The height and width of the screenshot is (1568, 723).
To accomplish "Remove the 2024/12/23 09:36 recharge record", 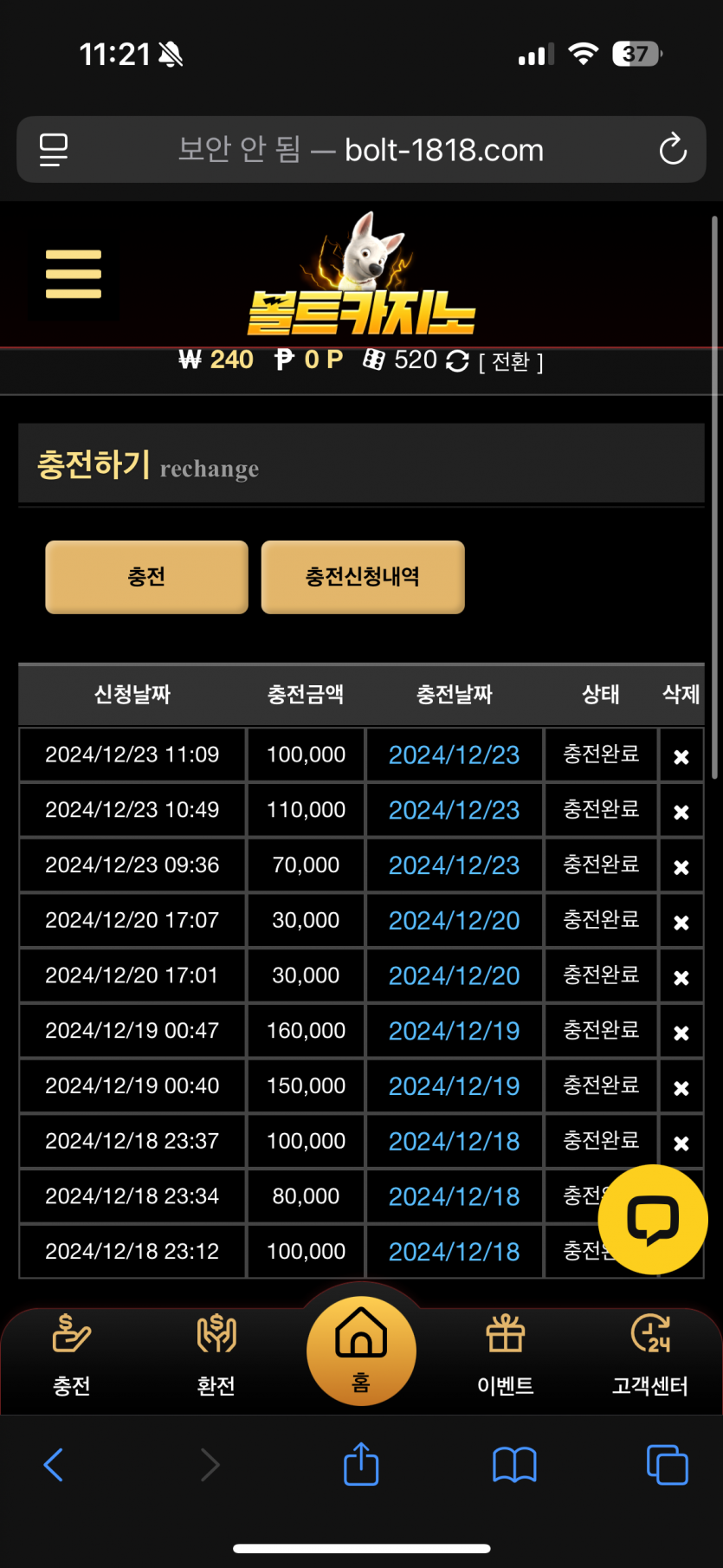I will tap(681, 867).
